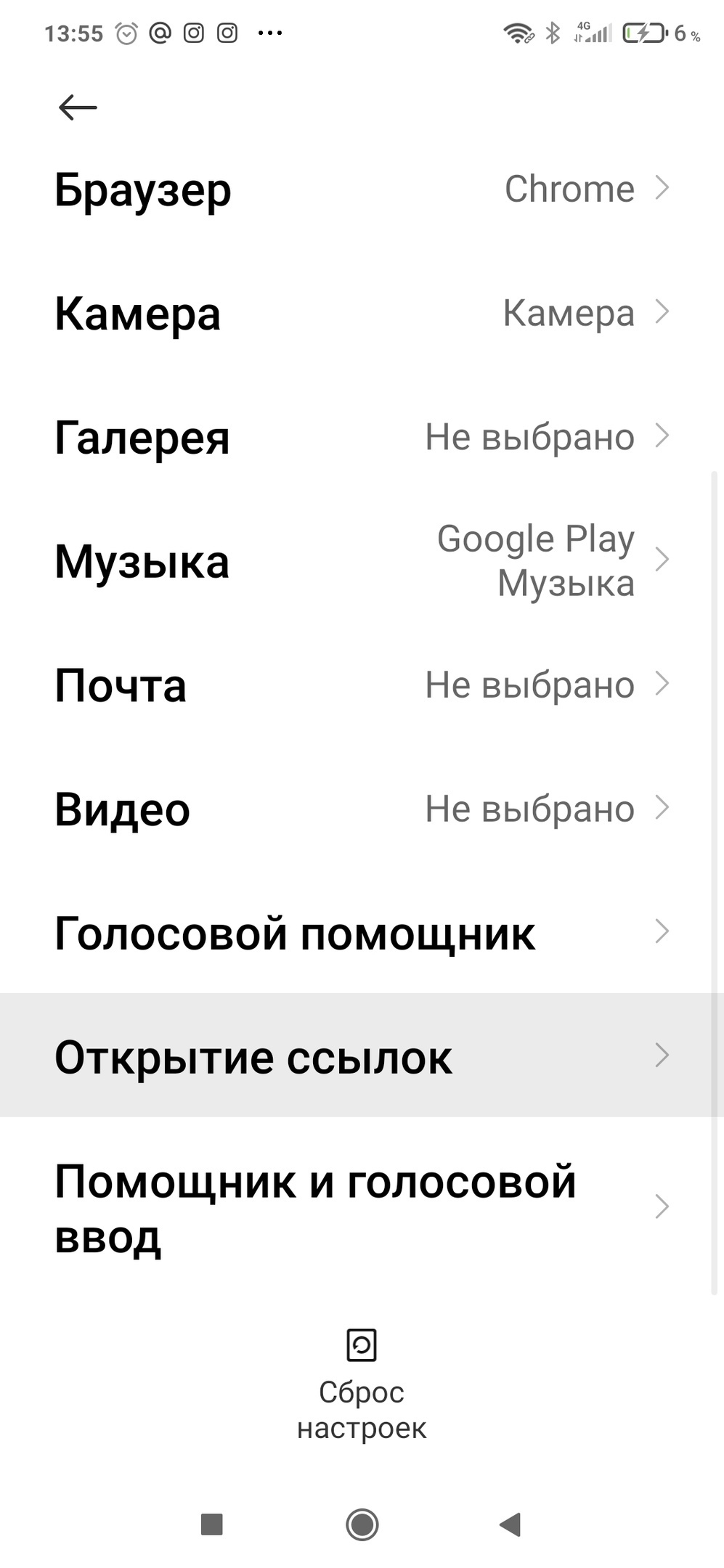Open the Камера default app row
This screenshot has height=1568, width=724.
tap(362, 313)
